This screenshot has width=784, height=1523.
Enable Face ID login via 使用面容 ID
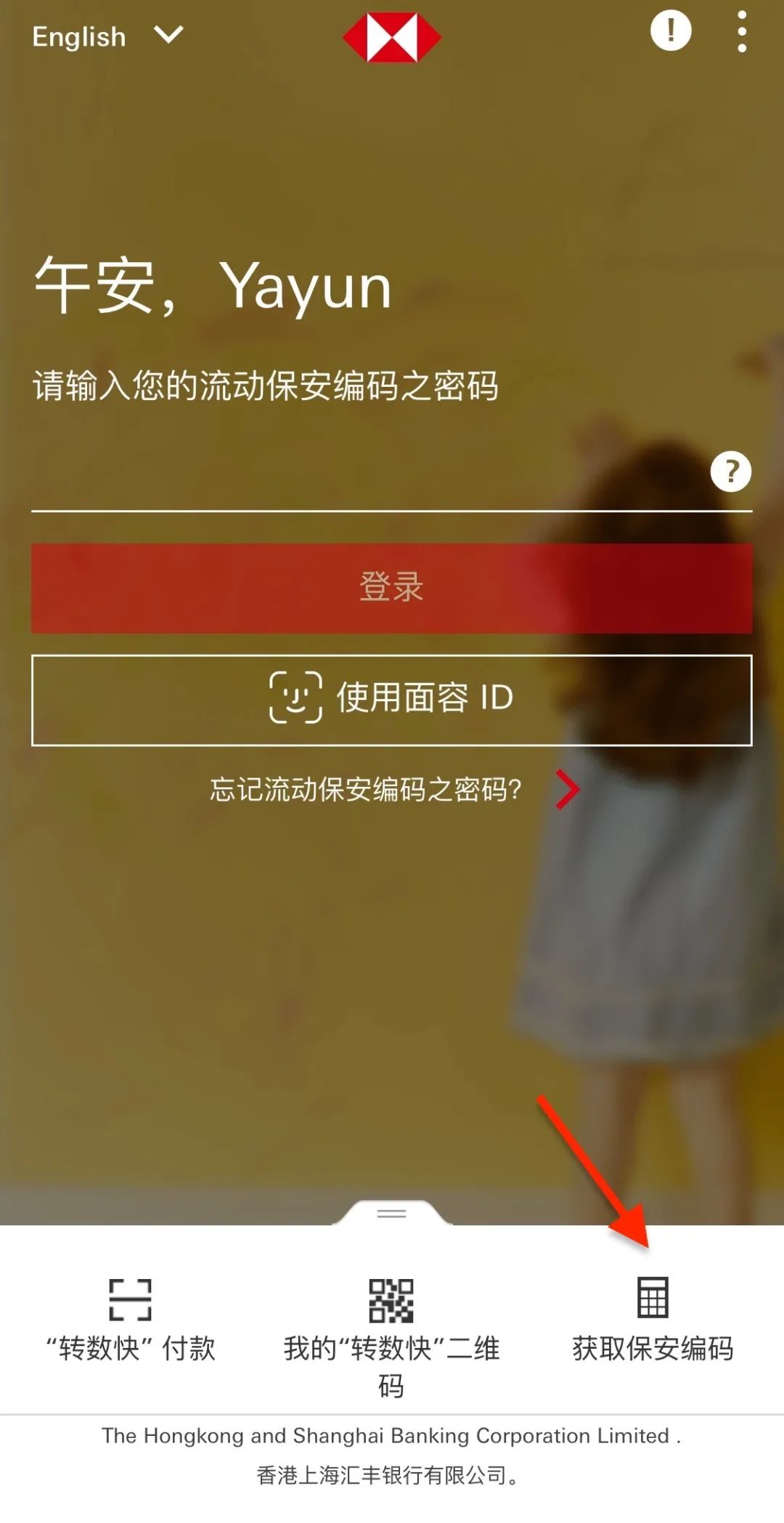(392, 698)
